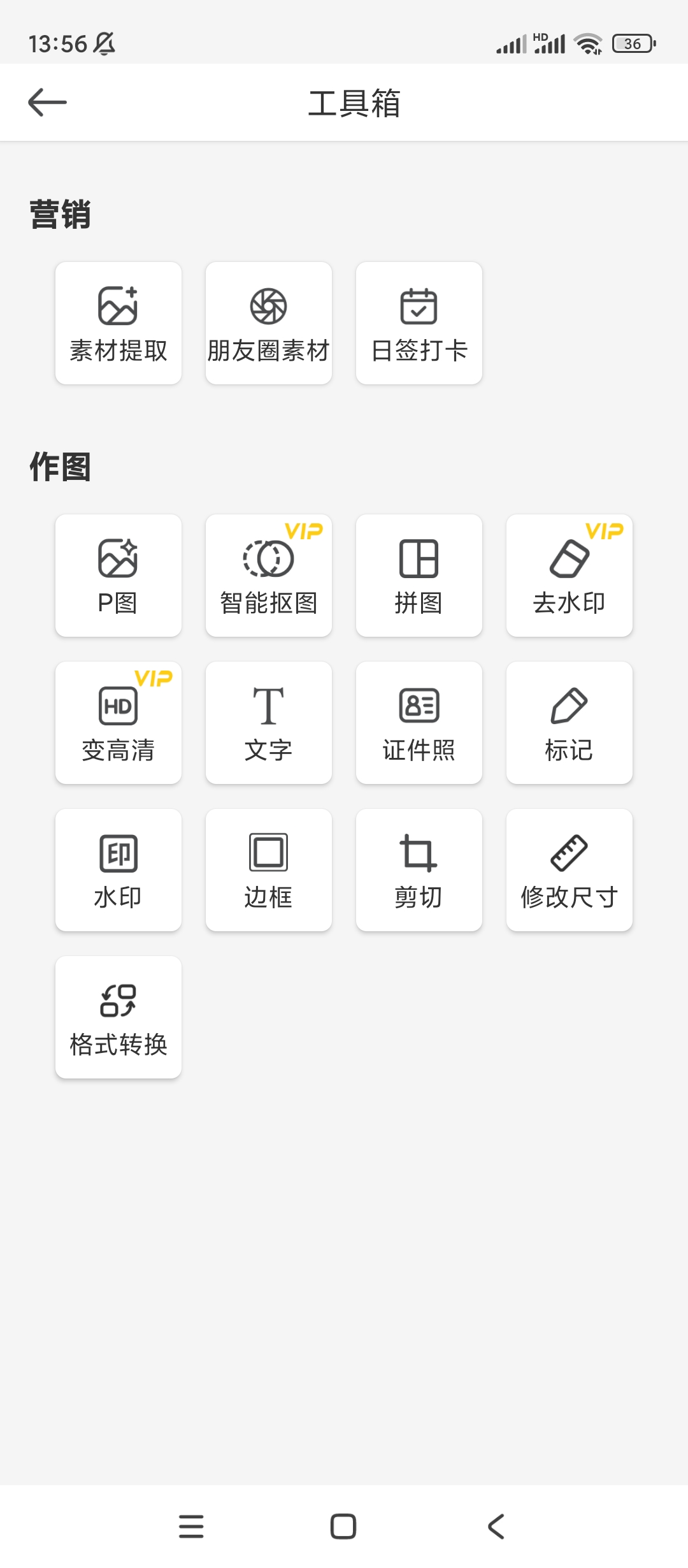Select the 文字 text tool
This screenshot has width=688, height=1568.
point(269,723)
